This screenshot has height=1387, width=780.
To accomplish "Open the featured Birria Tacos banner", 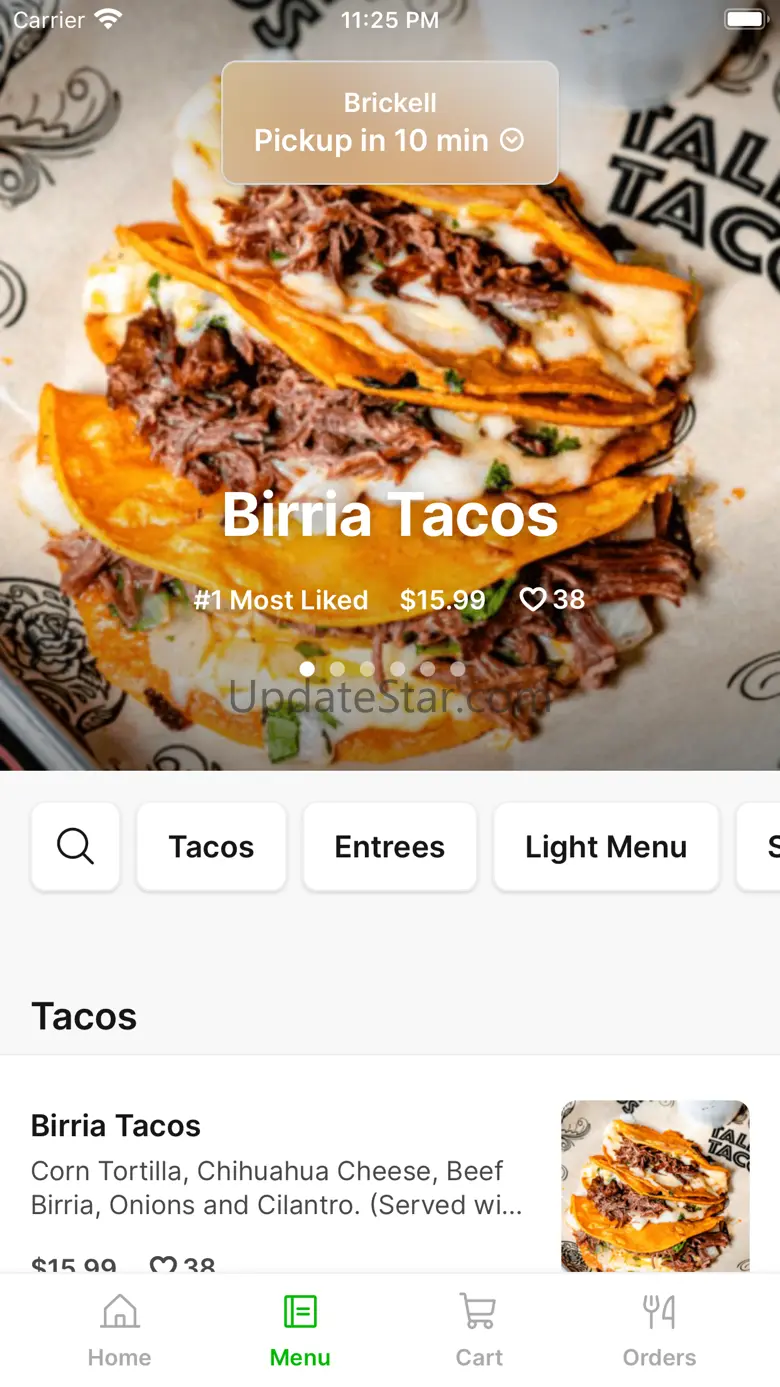I will coord(390,515).
